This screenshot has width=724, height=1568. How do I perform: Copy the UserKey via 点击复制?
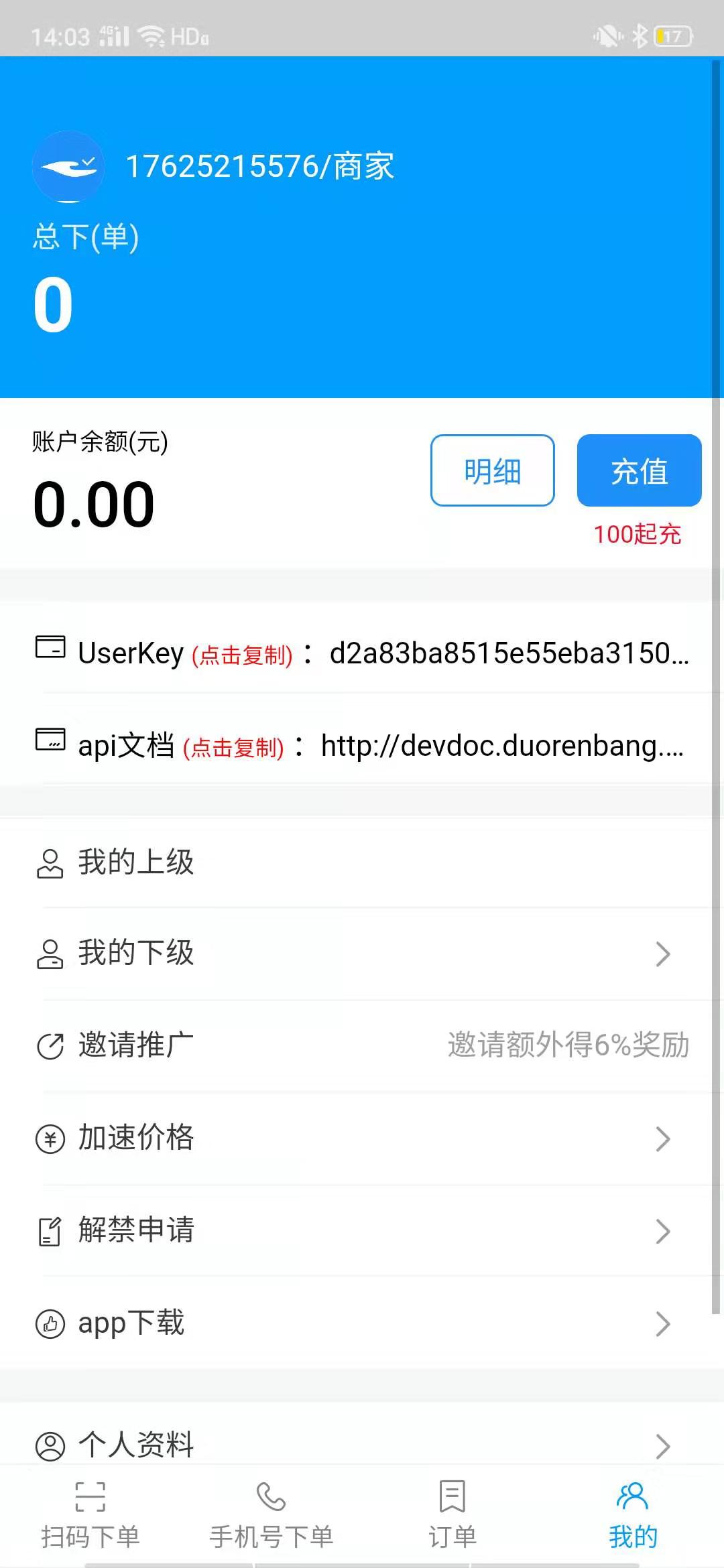(240, 657)
